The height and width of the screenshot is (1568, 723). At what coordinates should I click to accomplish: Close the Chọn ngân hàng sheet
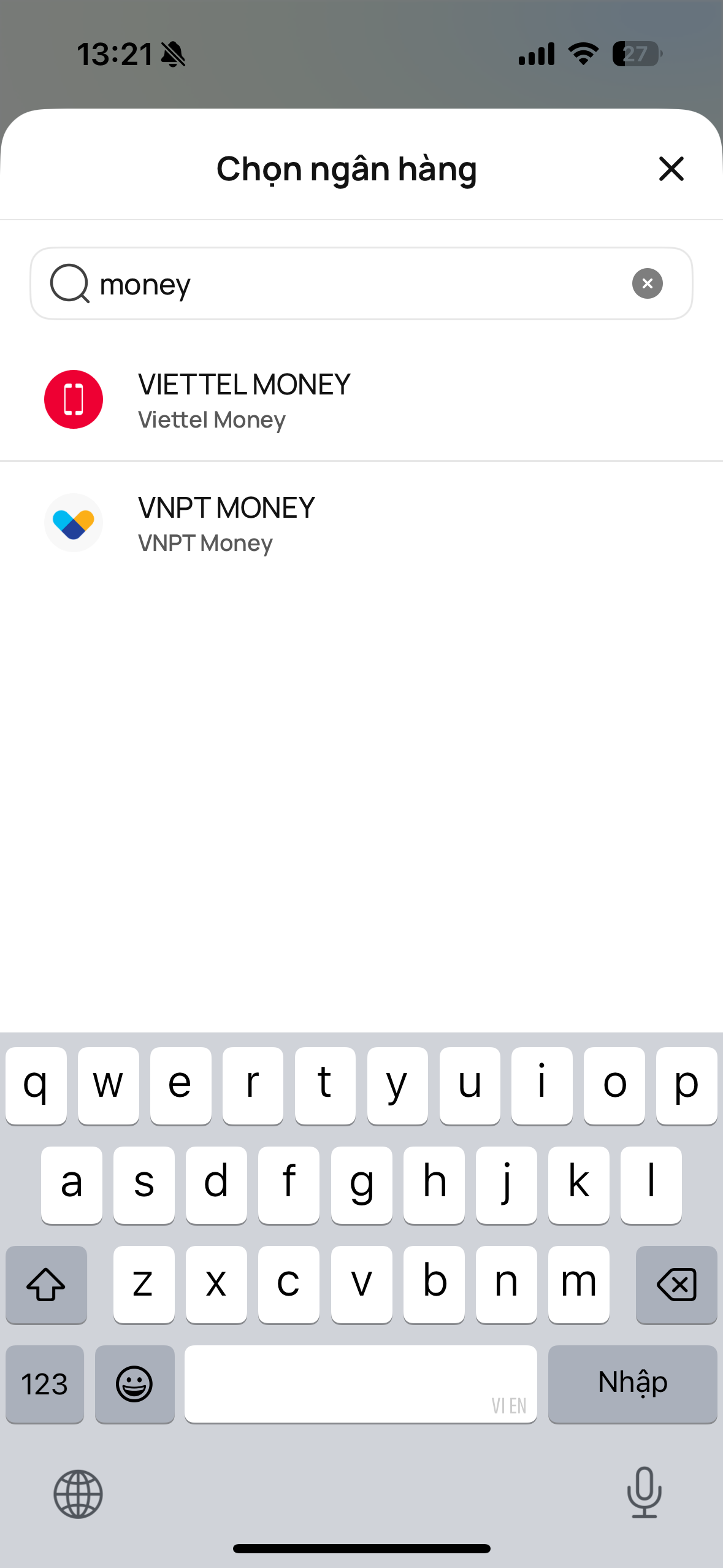(671, 169)
